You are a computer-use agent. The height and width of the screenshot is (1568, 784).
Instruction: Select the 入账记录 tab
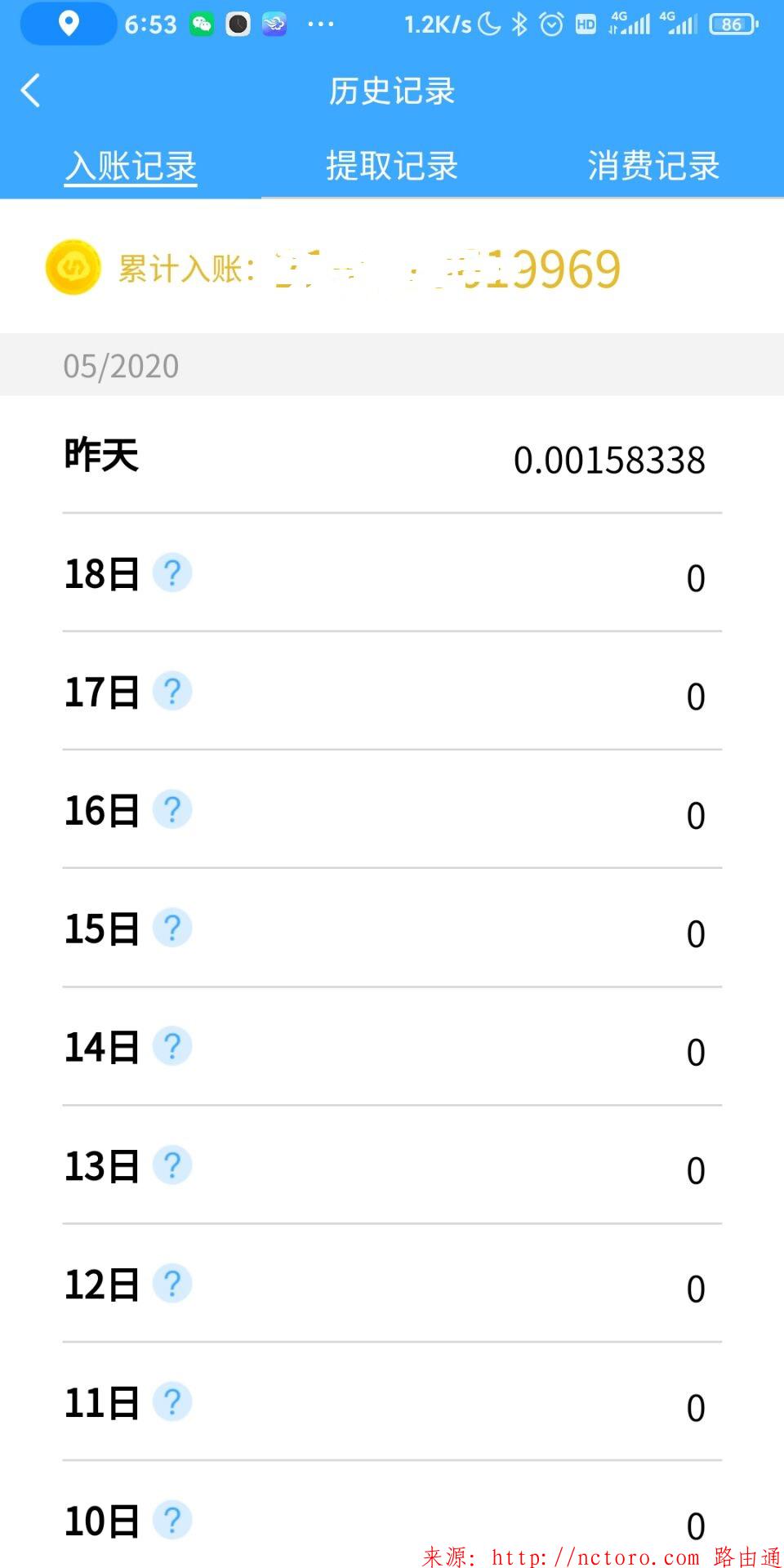click(131, 166)
